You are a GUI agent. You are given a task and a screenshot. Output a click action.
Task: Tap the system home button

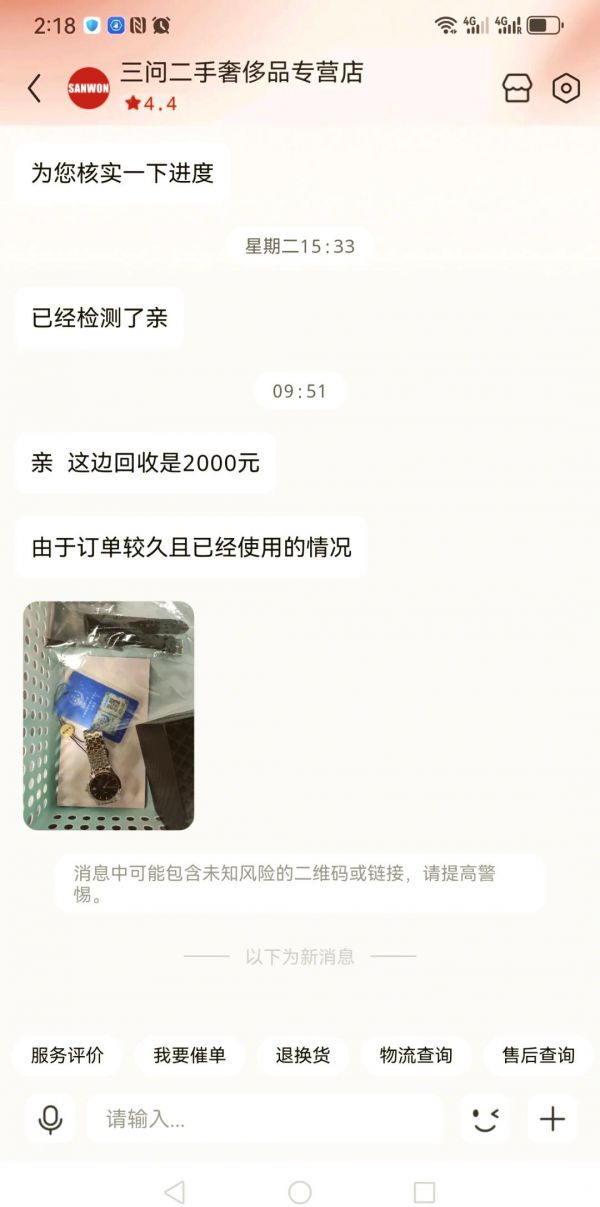click(x=300, y=1192)
